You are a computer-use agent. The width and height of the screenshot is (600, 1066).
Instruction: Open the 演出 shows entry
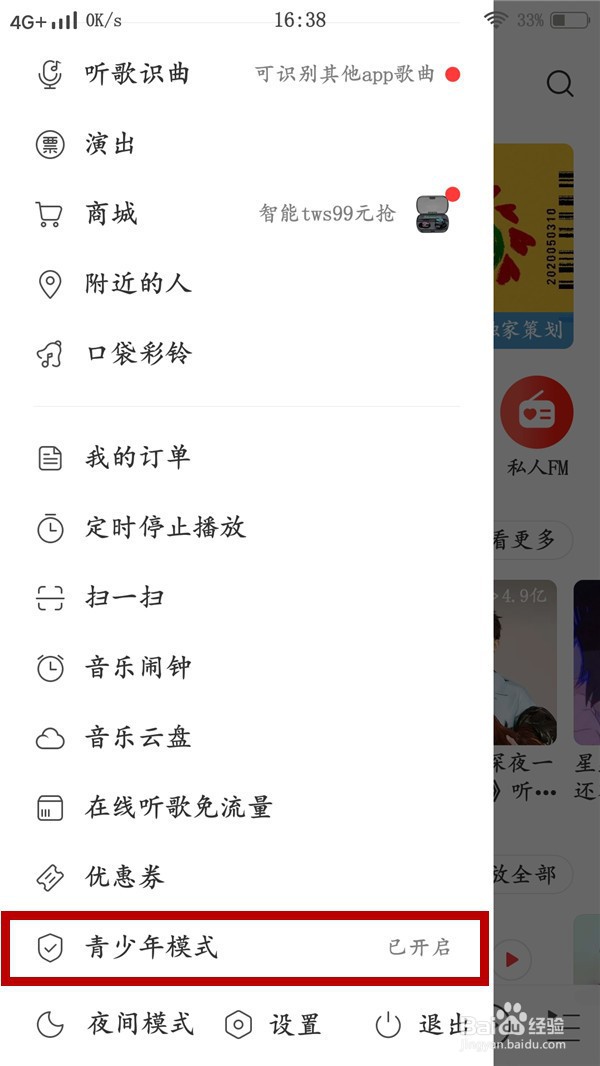247,144
